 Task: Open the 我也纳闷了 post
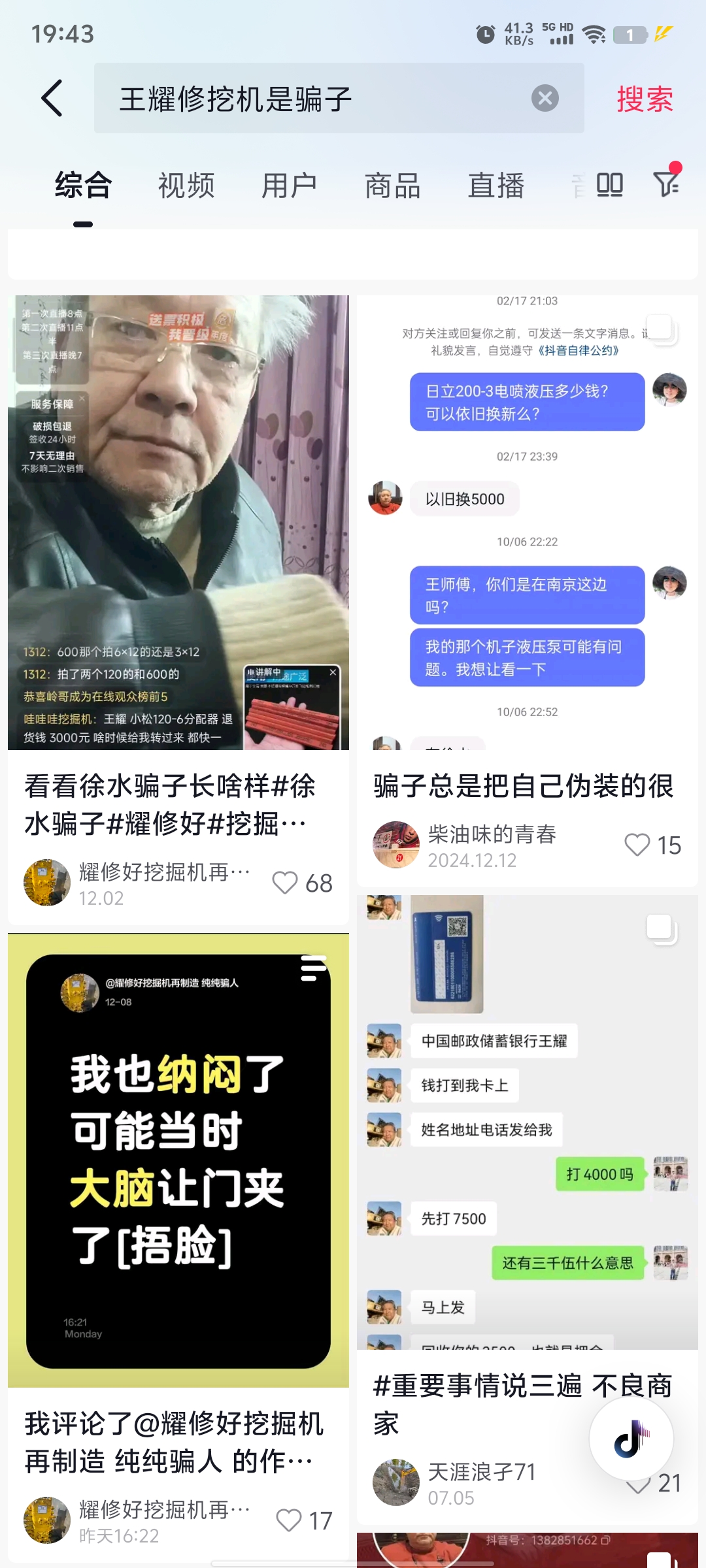click(178, 1160)
